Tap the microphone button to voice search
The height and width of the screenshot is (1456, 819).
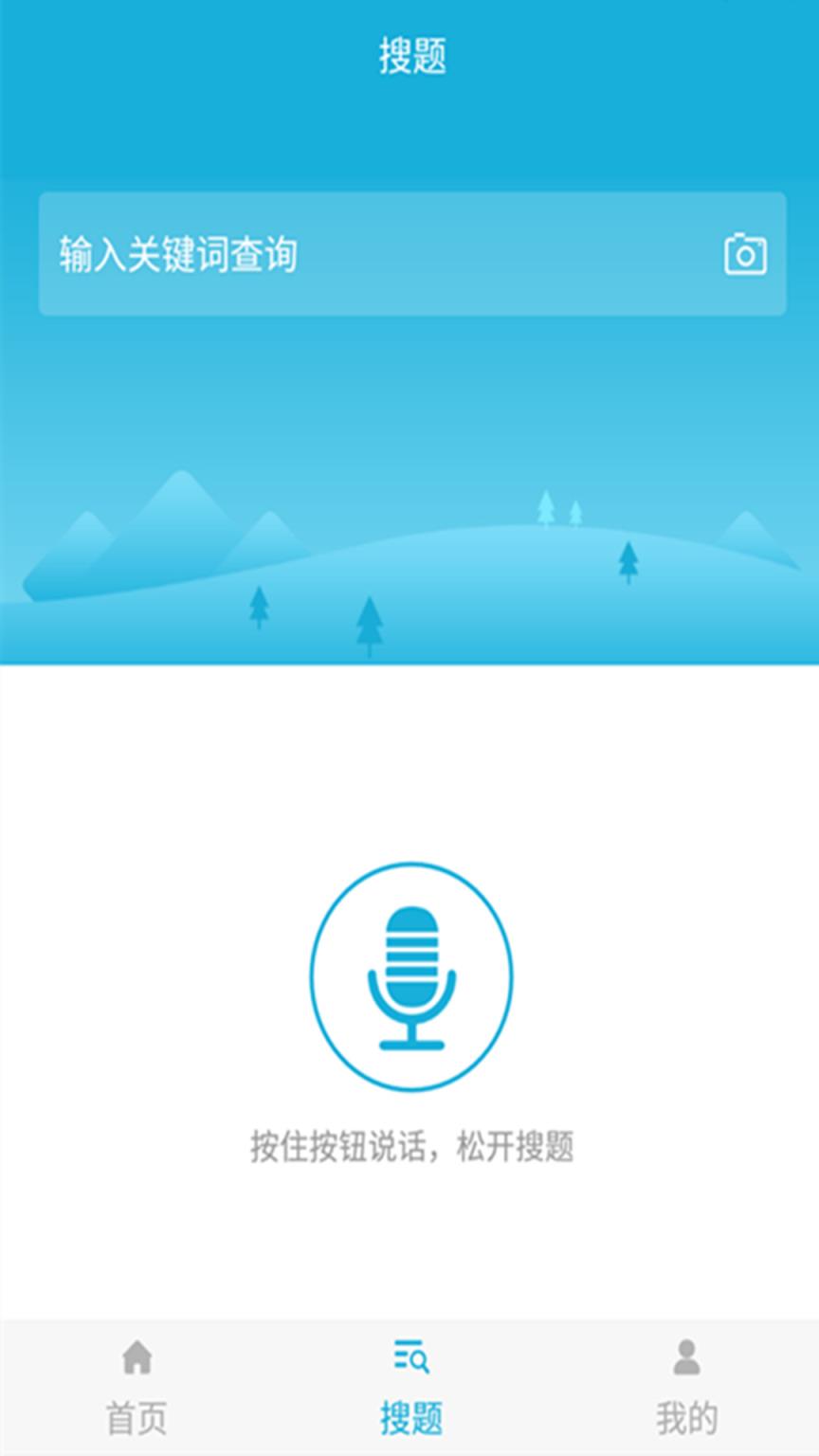[411, 976]
